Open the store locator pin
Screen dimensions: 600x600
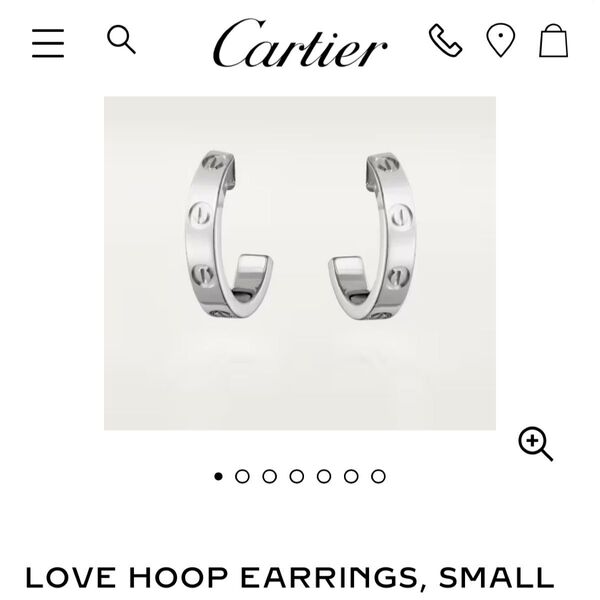click(500, 41)
